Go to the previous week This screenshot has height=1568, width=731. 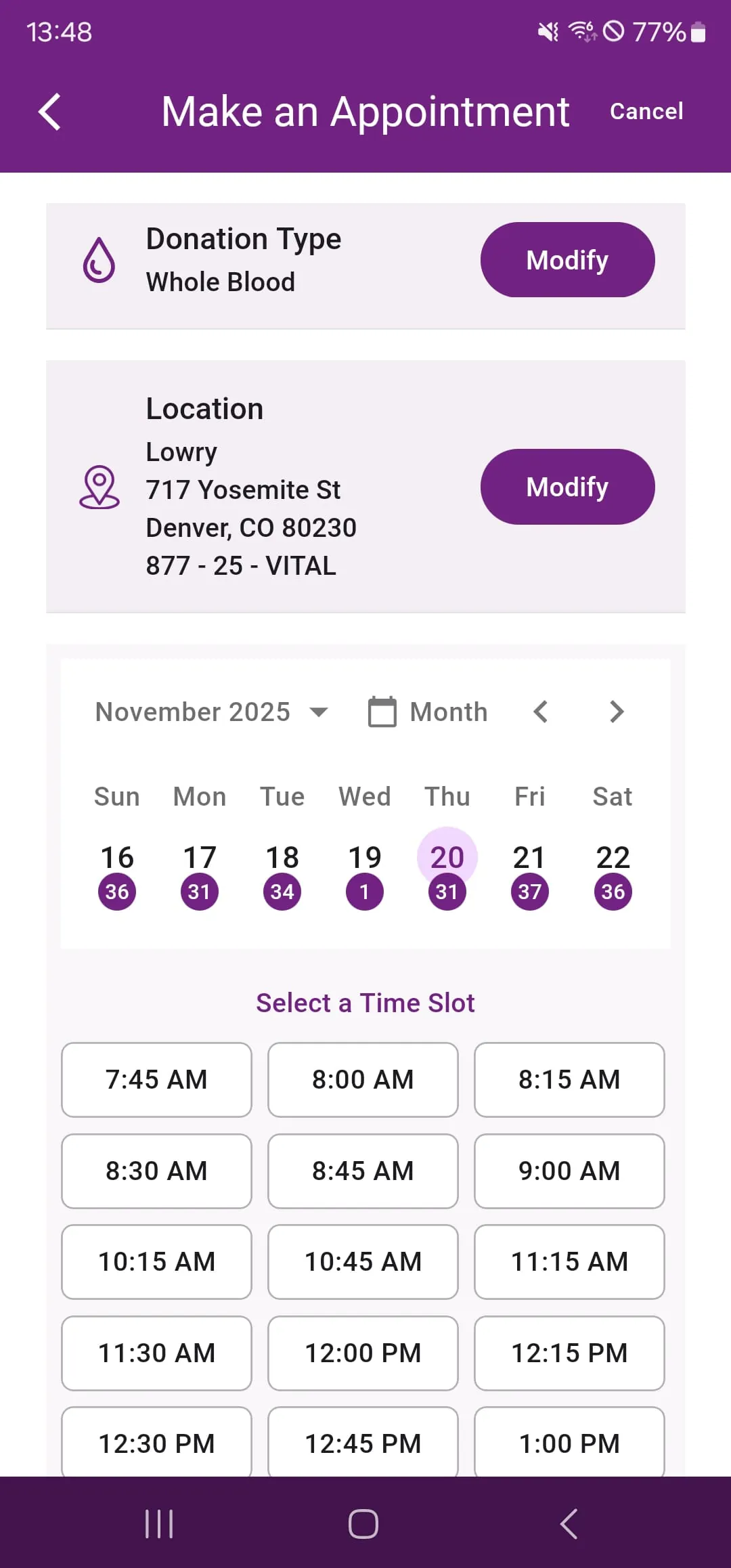(540, 712)
